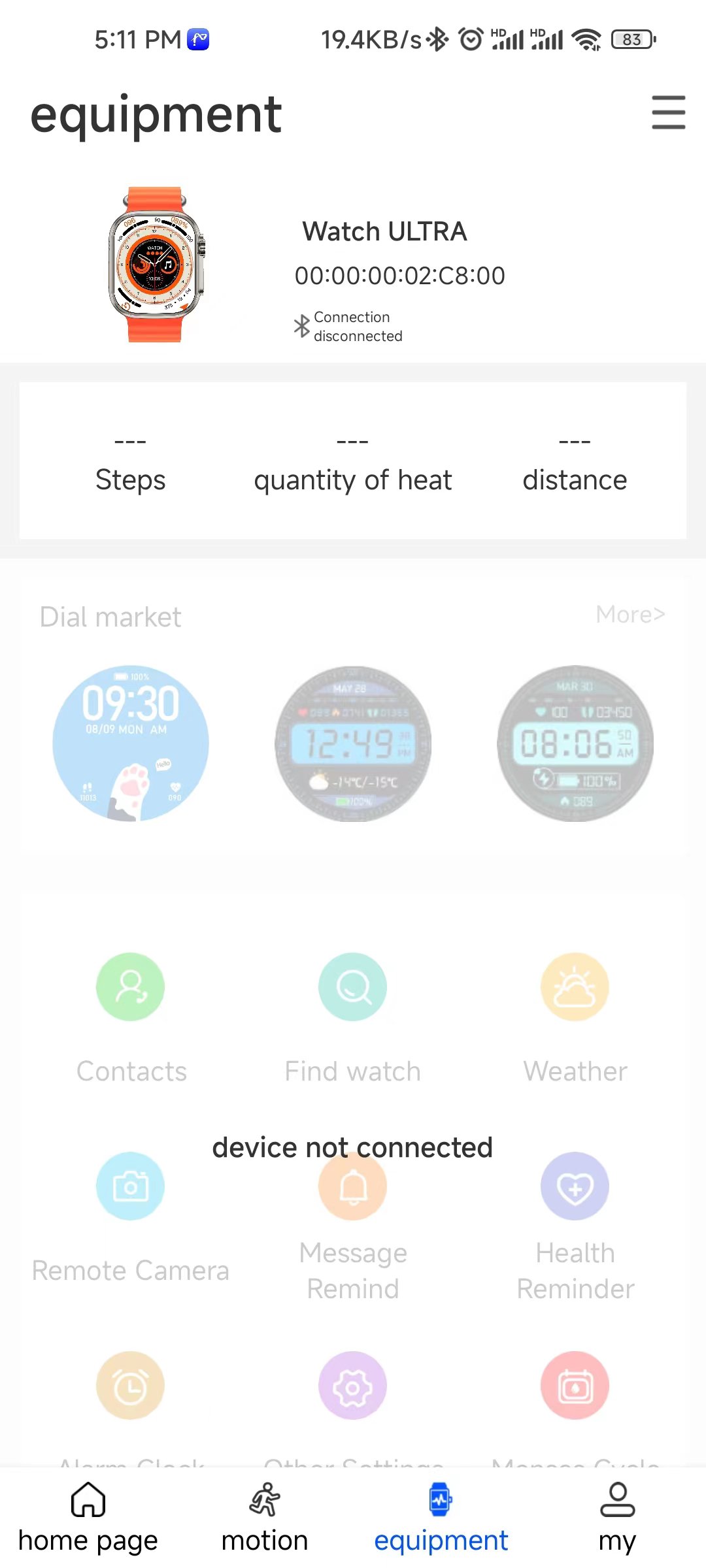This screenshot has width=706, height=1568.
Task: Tap the Bluetooth disconnected status
Action: (x=350, y=326)
